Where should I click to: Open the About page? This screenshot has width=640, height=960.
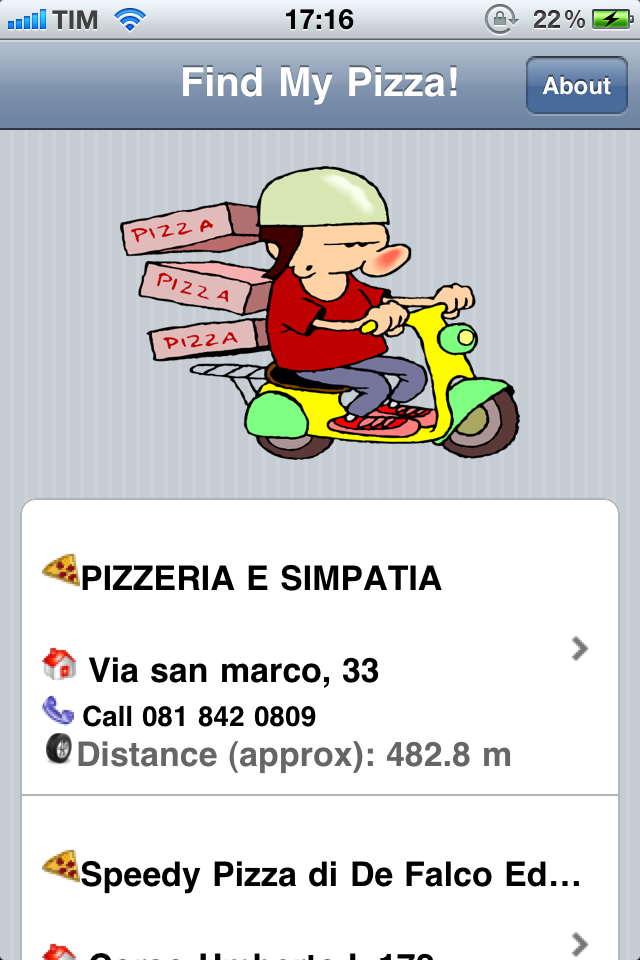pos(575,86)
